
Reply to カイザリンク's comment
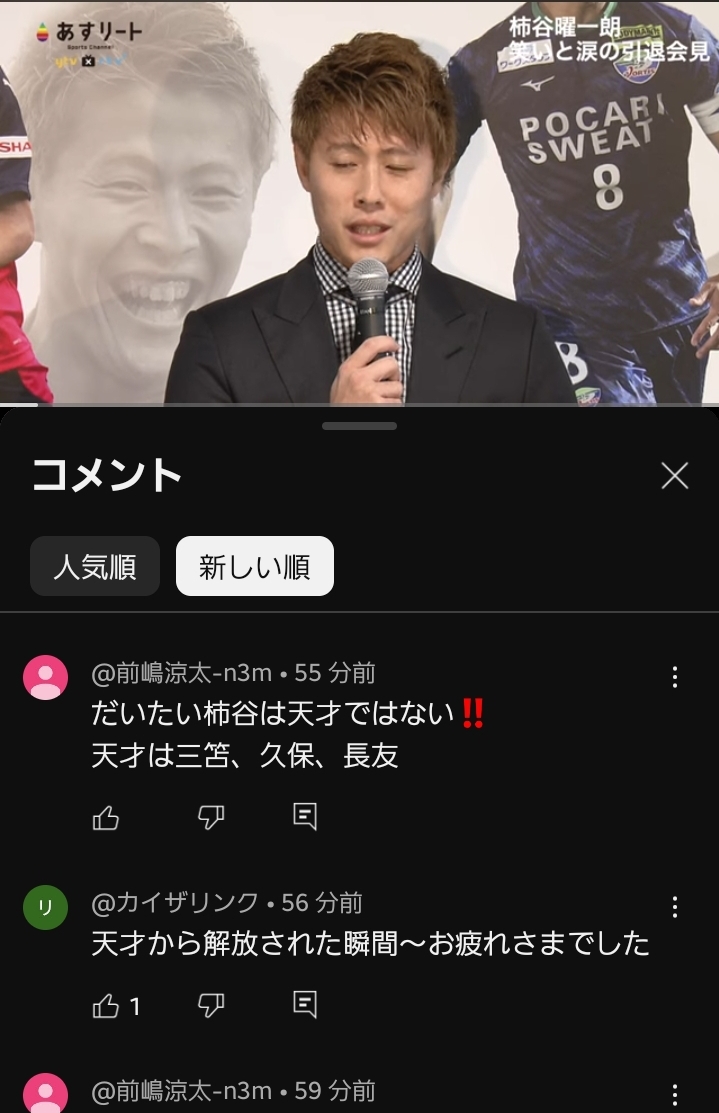305,1004
